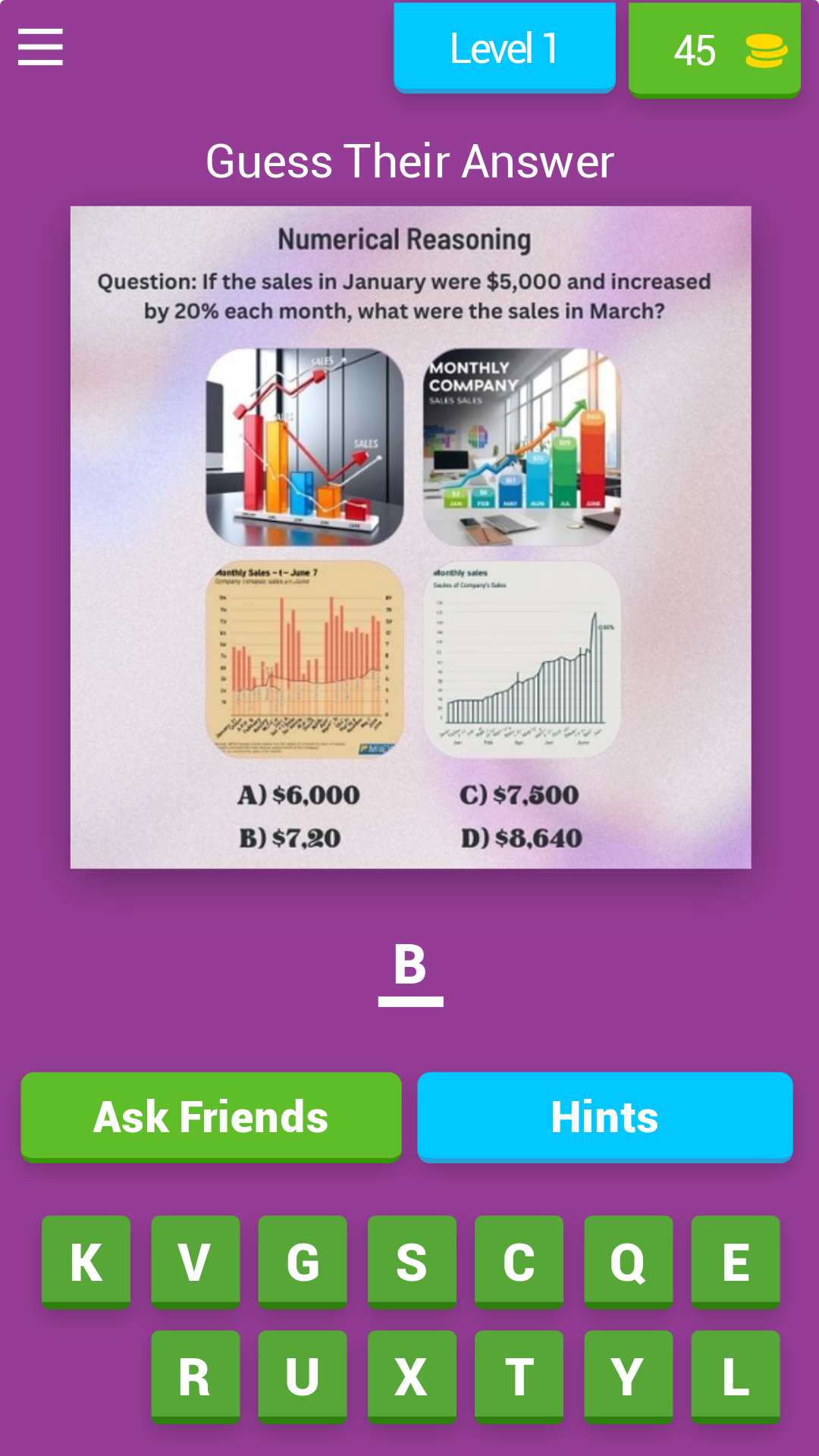Screen dimensions: 819x1456
Task: Open the 45 coins balance button
Action: (714, 50)
